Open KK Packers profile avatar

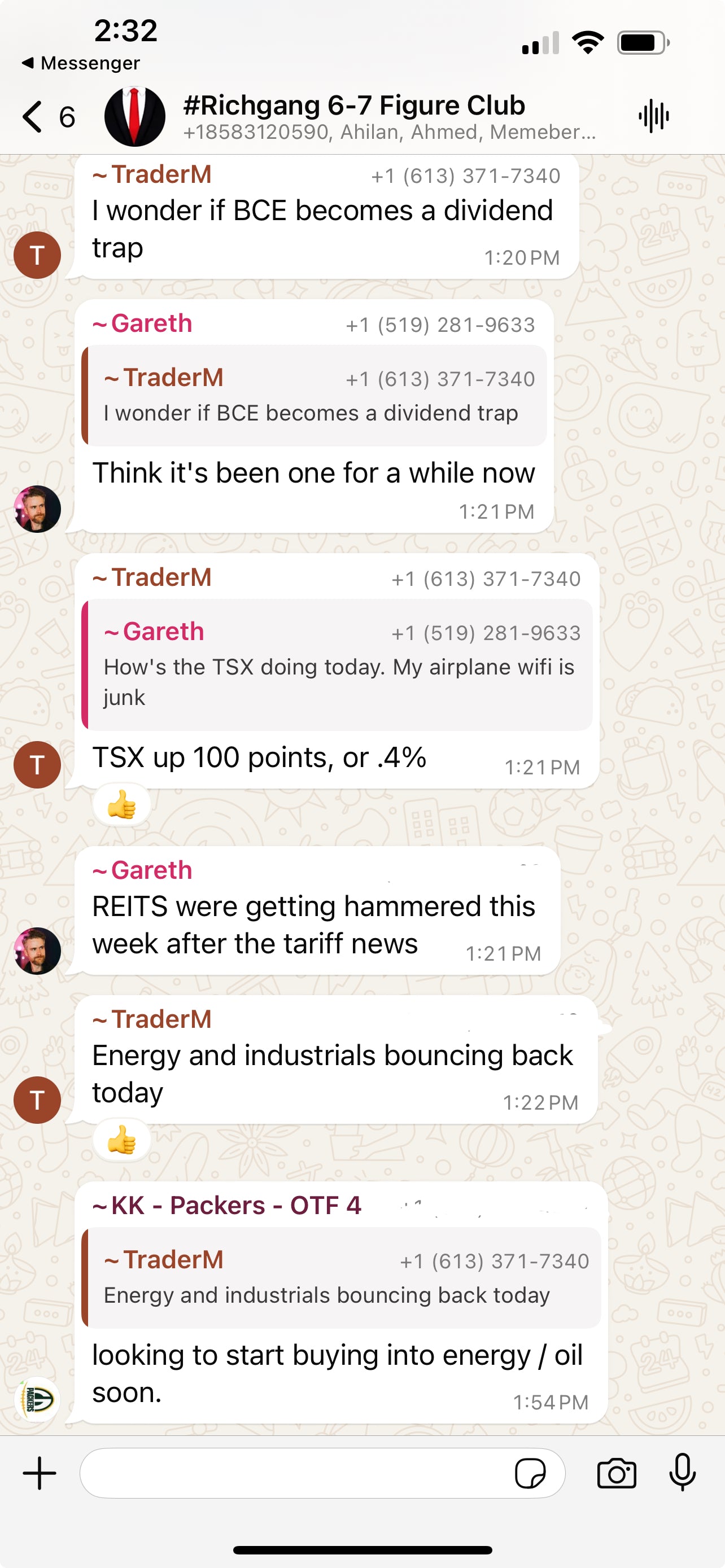click(37, 1399)
